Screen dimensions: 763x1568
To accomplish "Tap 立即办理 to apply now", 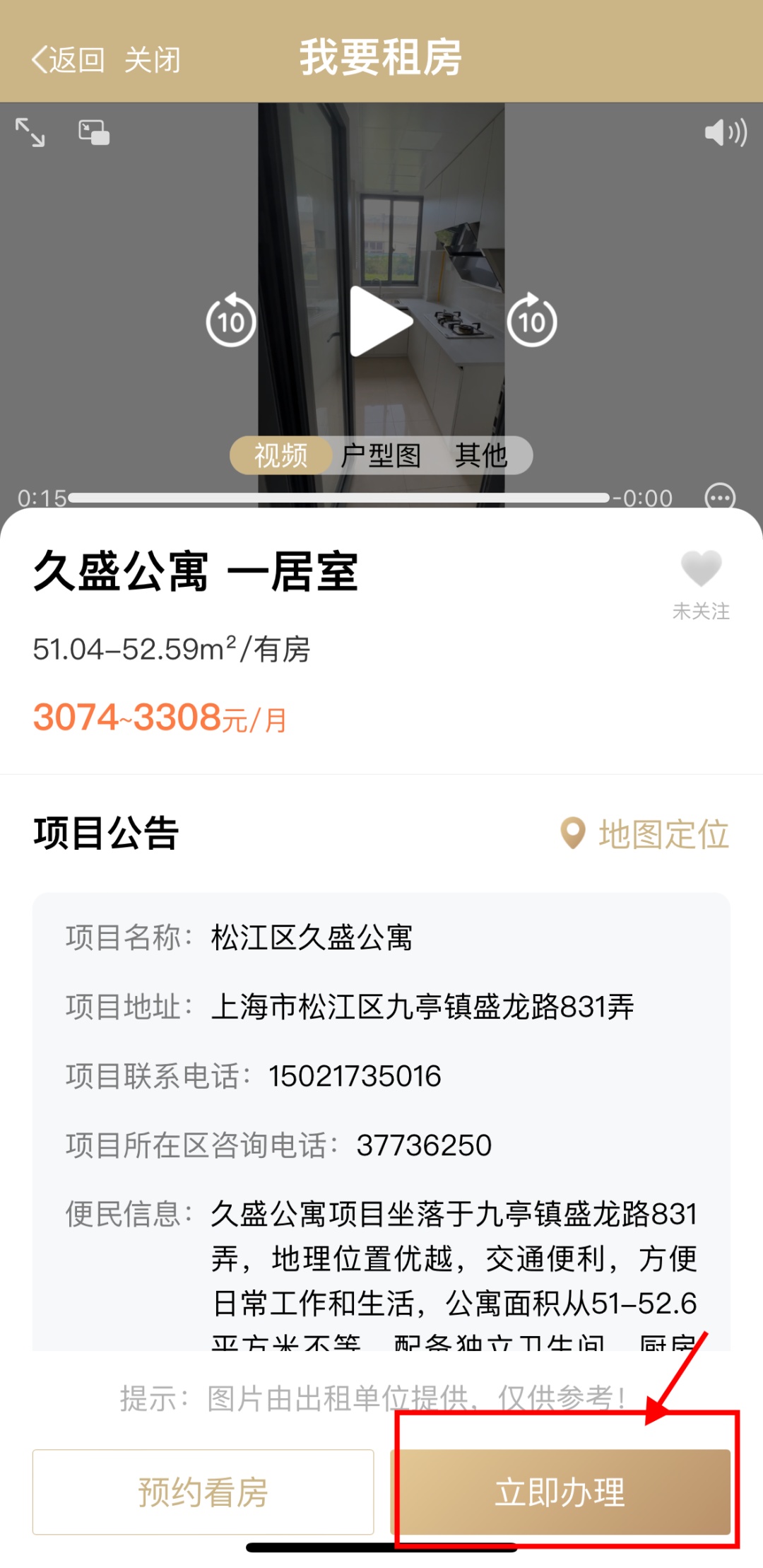I will click(560, 1492).
